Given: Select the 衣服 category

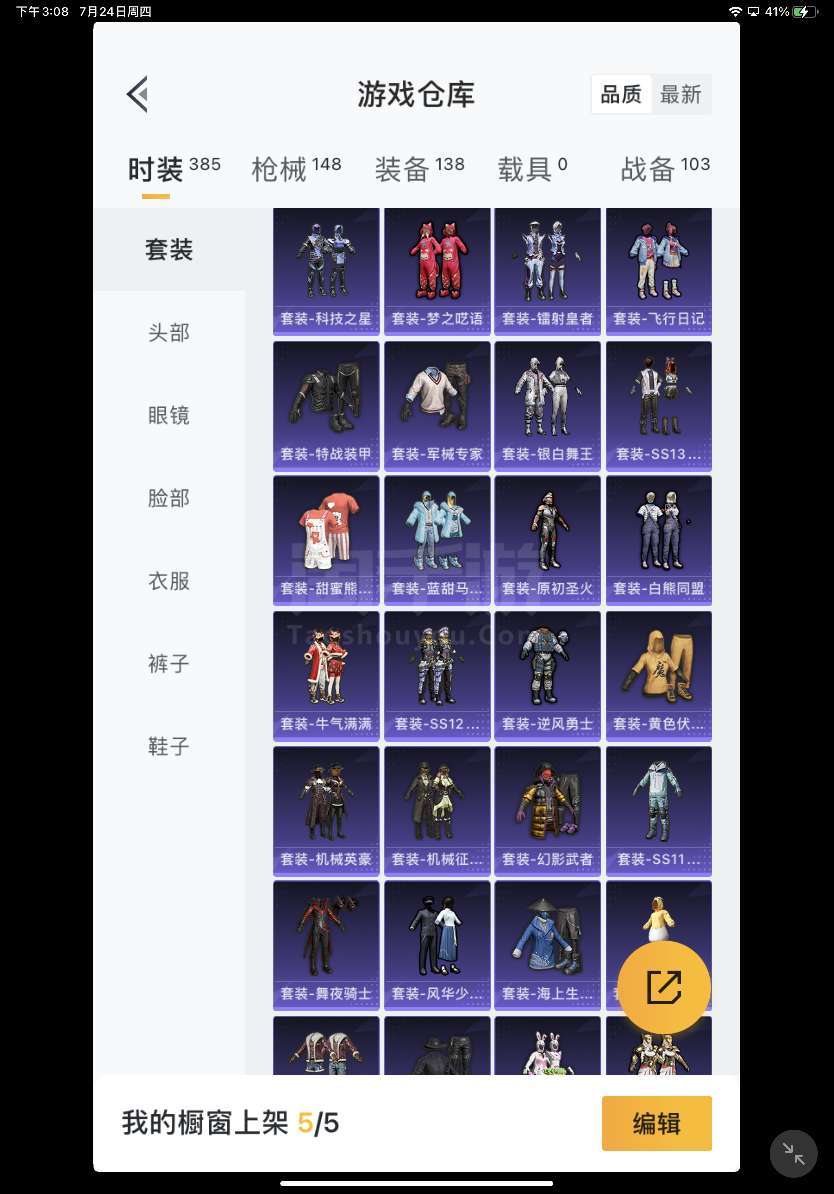Looking at the screenshot, I should pyautogui.click(x=169, y=581).
